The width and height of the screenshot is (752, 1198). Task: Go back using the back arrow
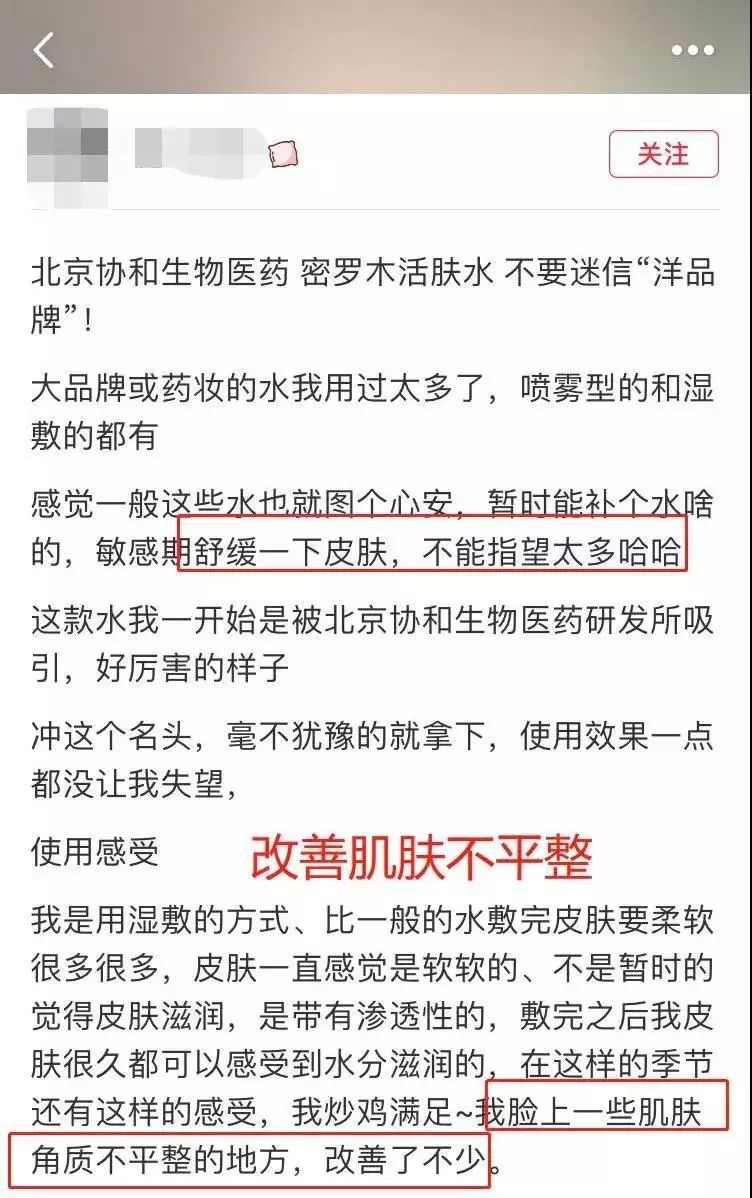coord(44,49)
